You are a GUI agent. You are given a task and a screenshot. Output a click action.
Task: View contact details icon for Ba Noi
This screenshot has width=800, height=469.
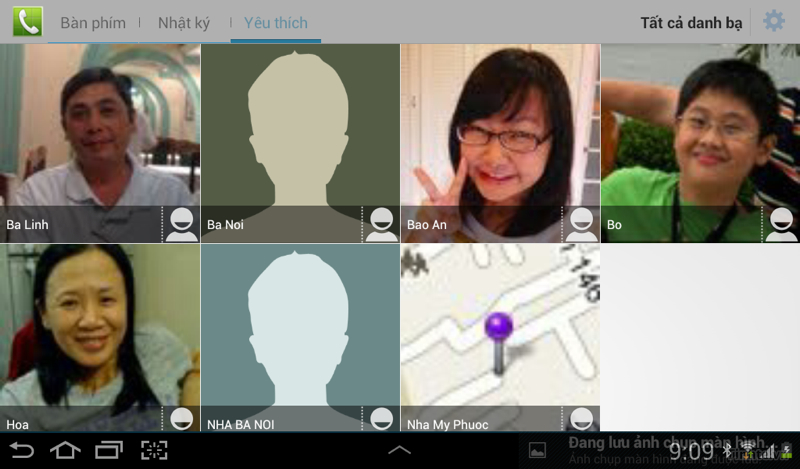(381, 224)
